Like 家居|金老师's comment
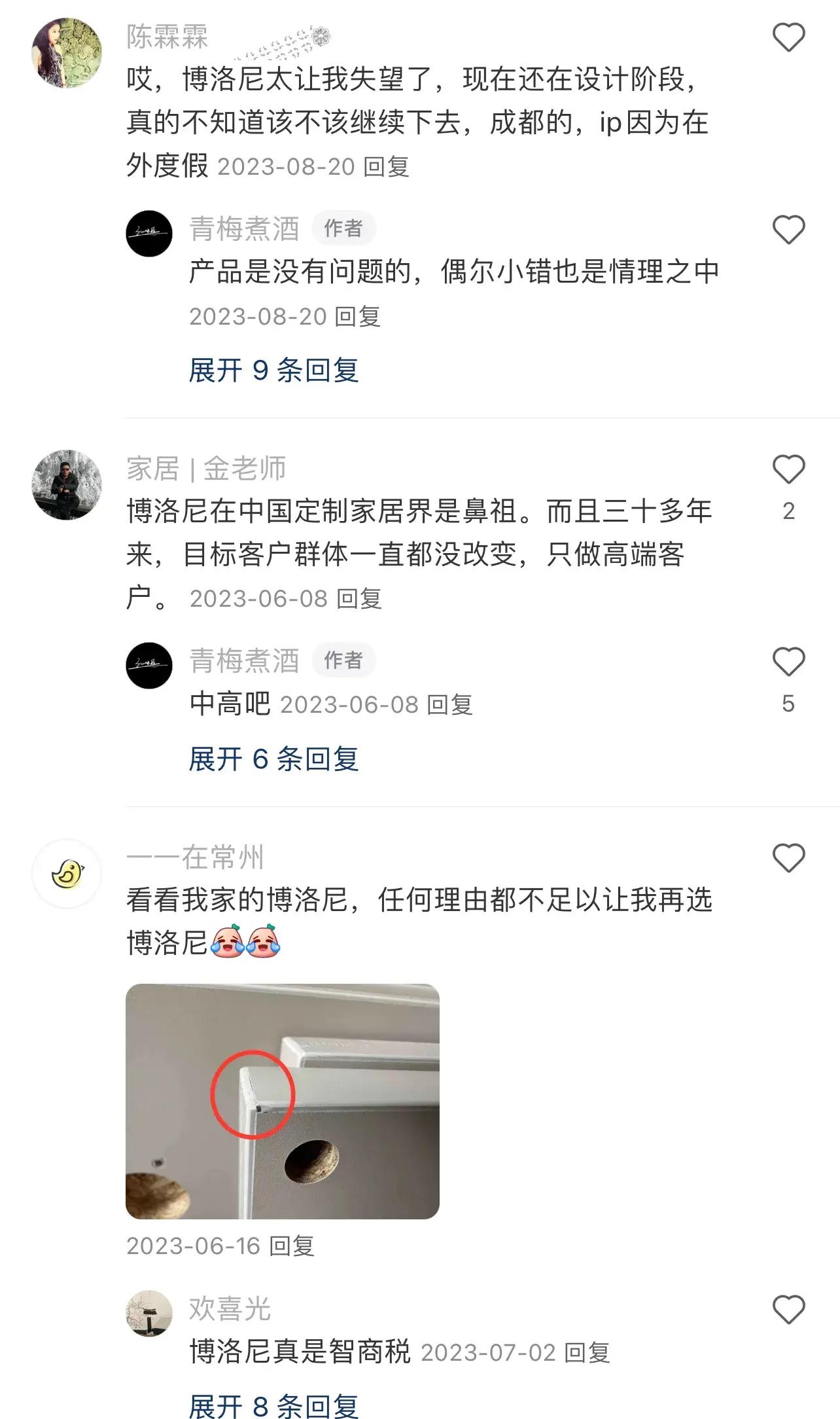Screen dimensions: 840x1419 788,470
